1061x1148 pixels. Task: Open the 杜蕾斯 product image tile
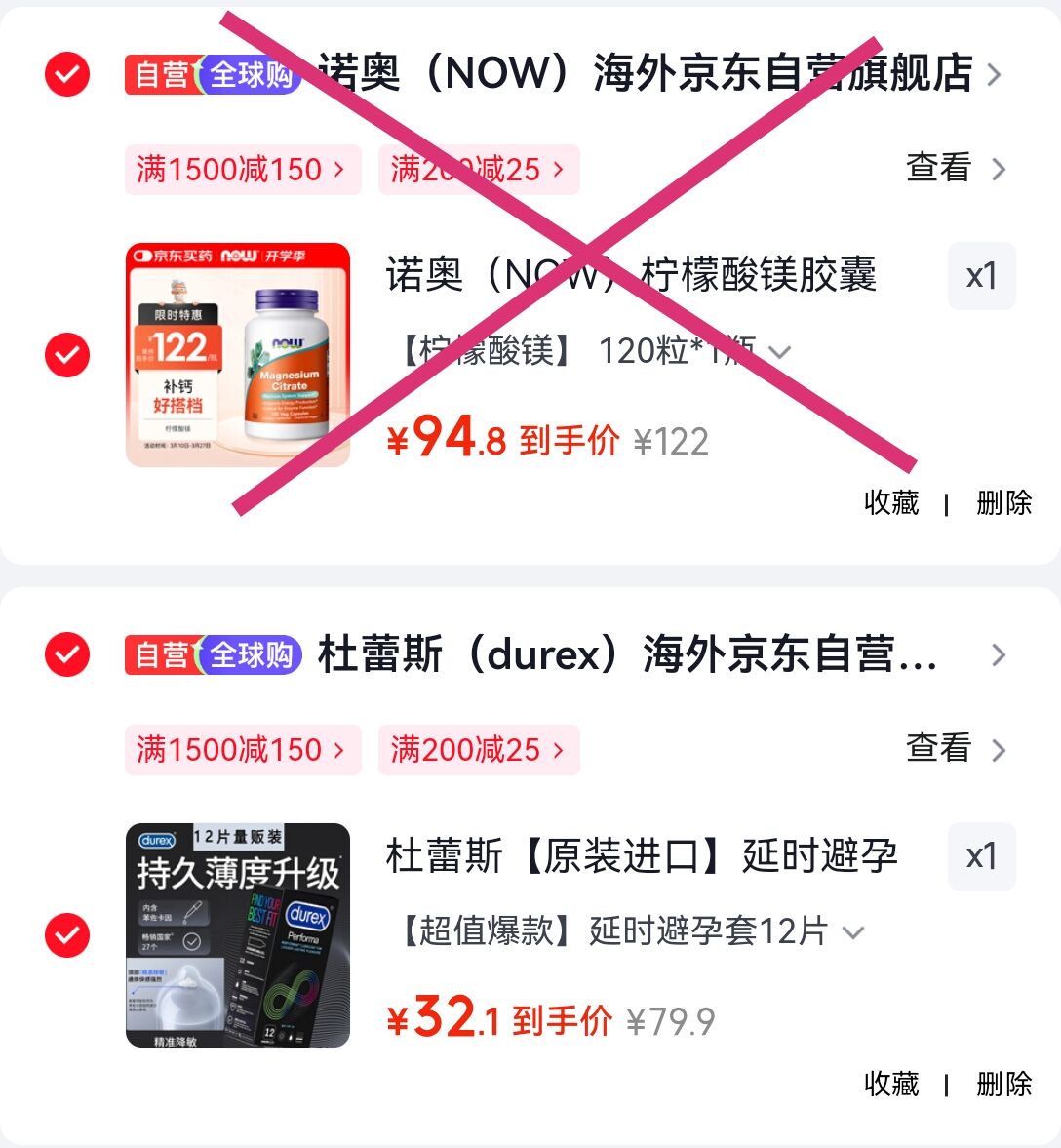pyautogui.click(x=238, y=935)
